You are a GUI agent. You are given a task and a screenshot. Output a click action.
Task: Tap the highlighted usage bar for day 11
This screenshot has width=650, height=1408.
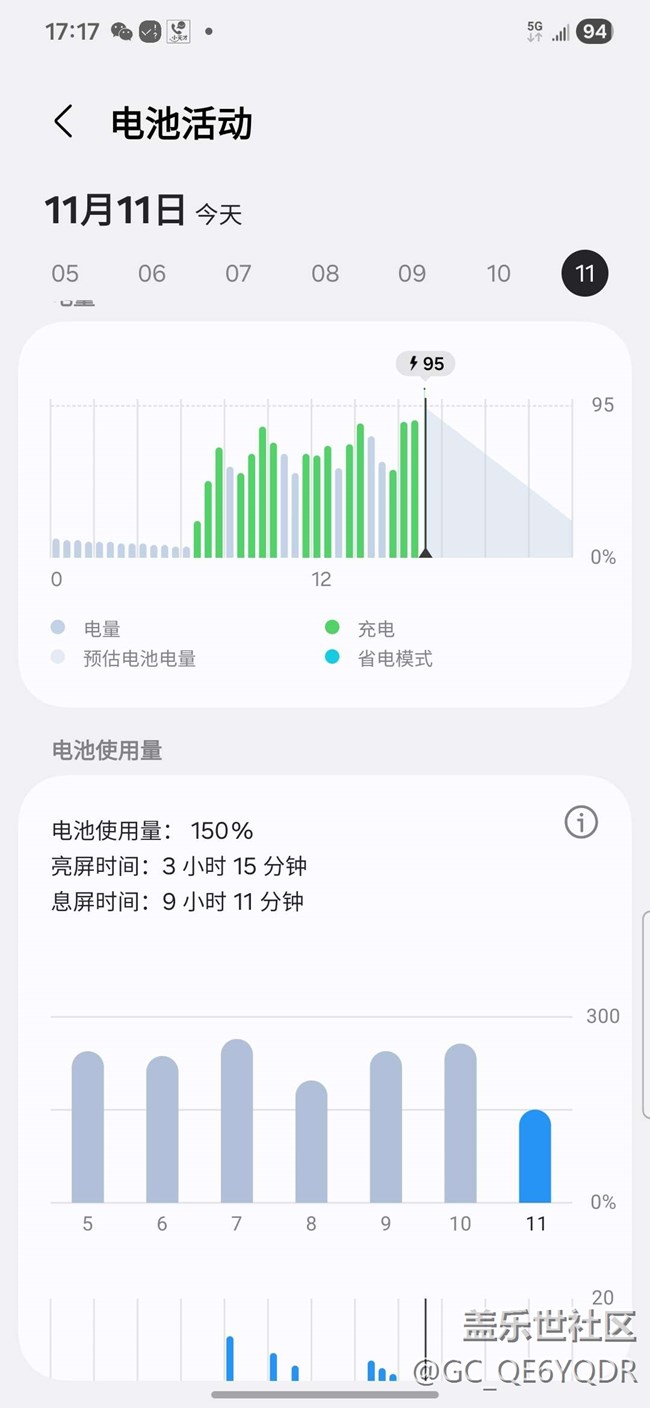tap(535, 1156)
